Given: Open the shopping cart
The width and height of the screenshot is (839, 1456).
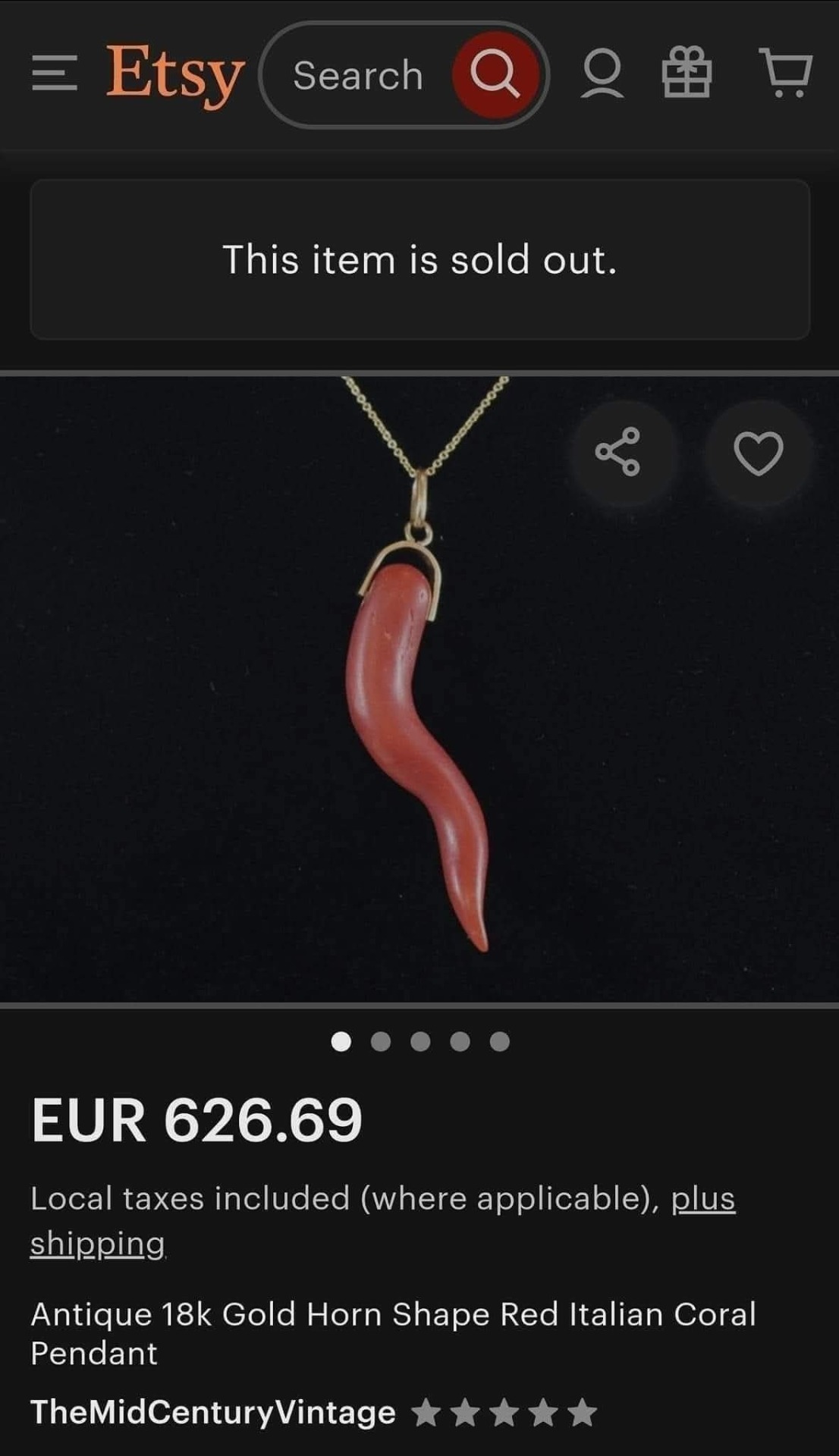Looking at the screenshot, I should [786, 73].
